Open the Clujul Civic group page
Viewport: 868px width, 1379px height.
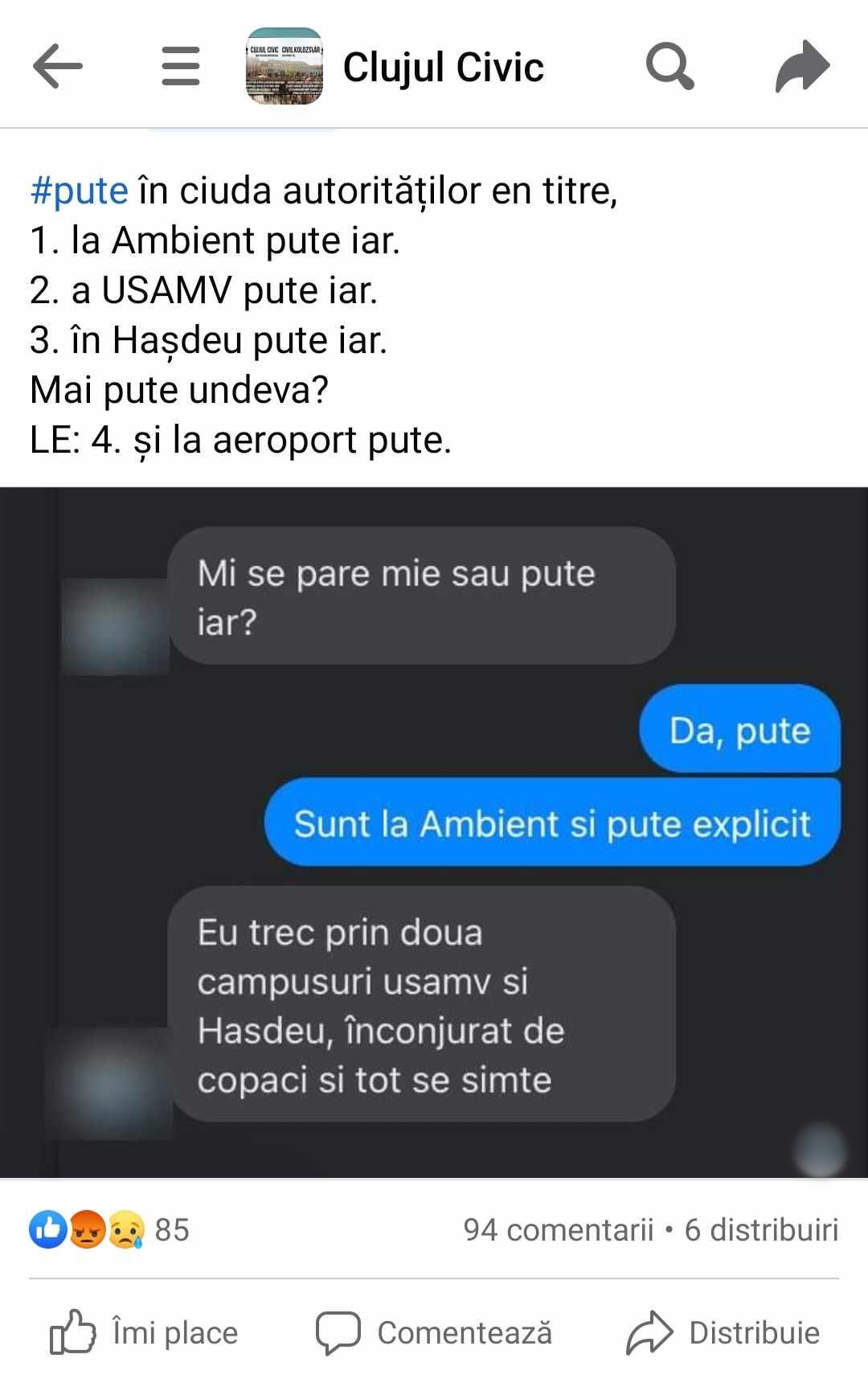(443, 68)
